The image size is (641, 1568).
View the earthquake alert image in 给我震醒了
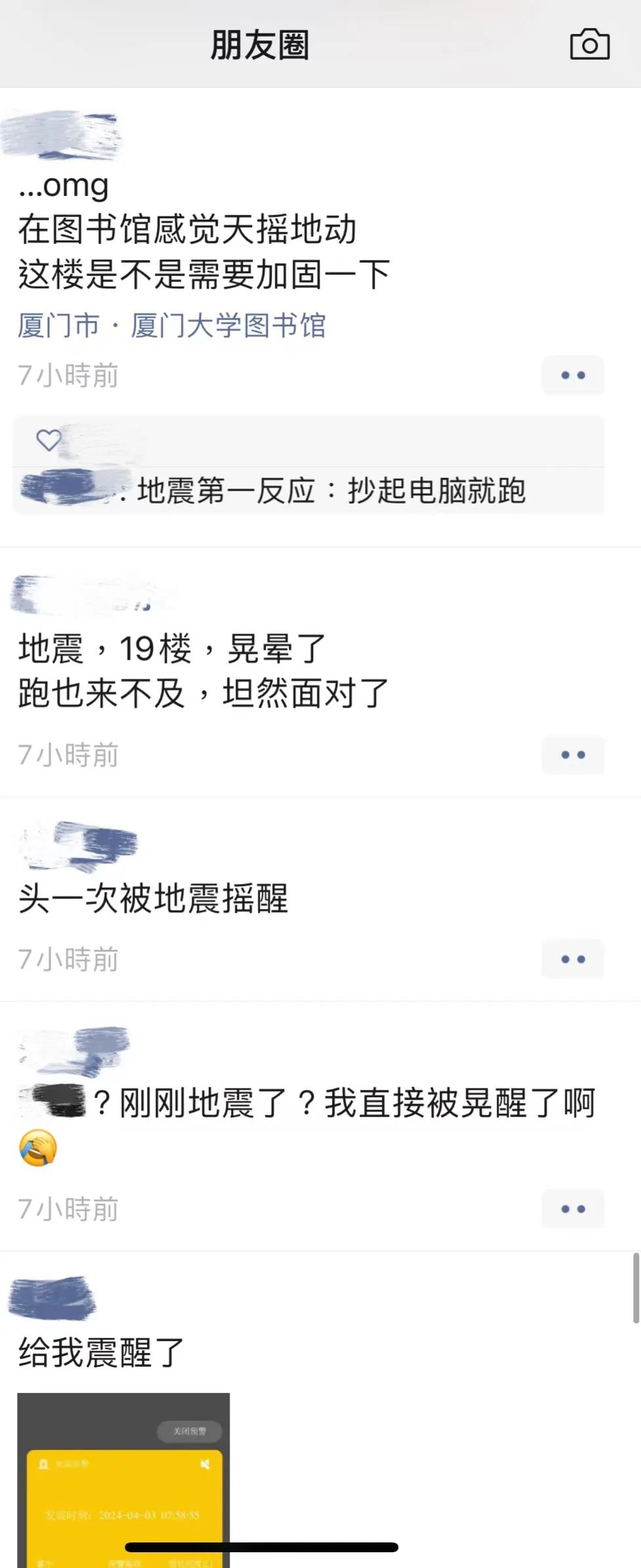(123, 1479)
